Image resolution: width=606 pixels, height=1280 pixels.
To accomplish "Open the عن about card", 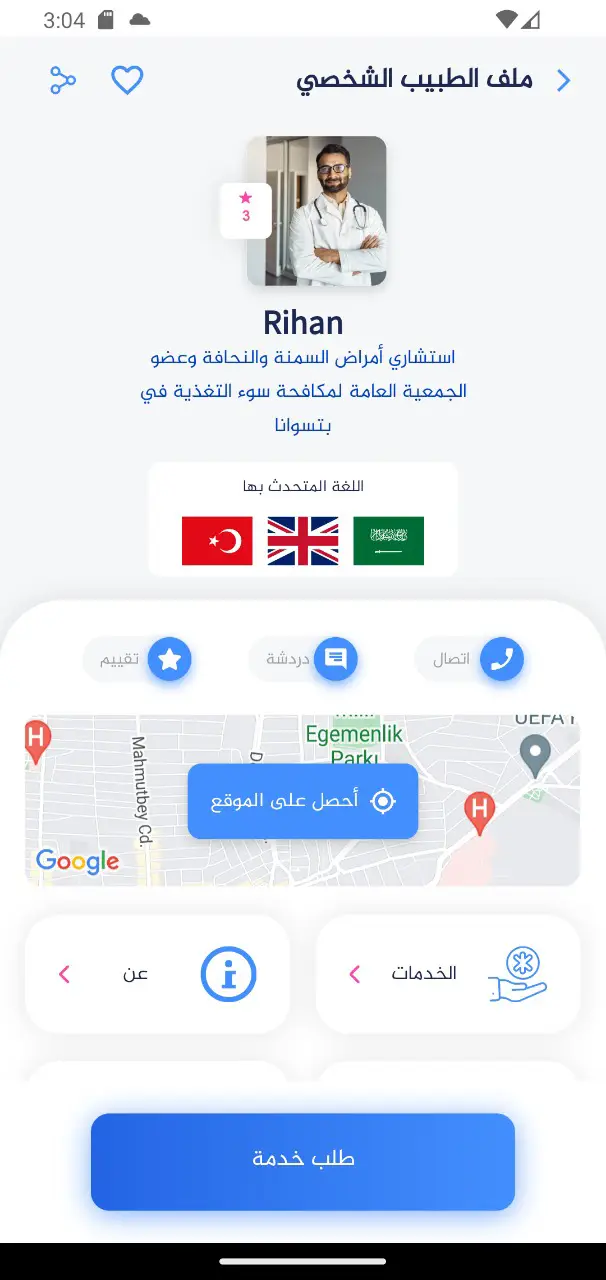I will click(x=157, y=974).
